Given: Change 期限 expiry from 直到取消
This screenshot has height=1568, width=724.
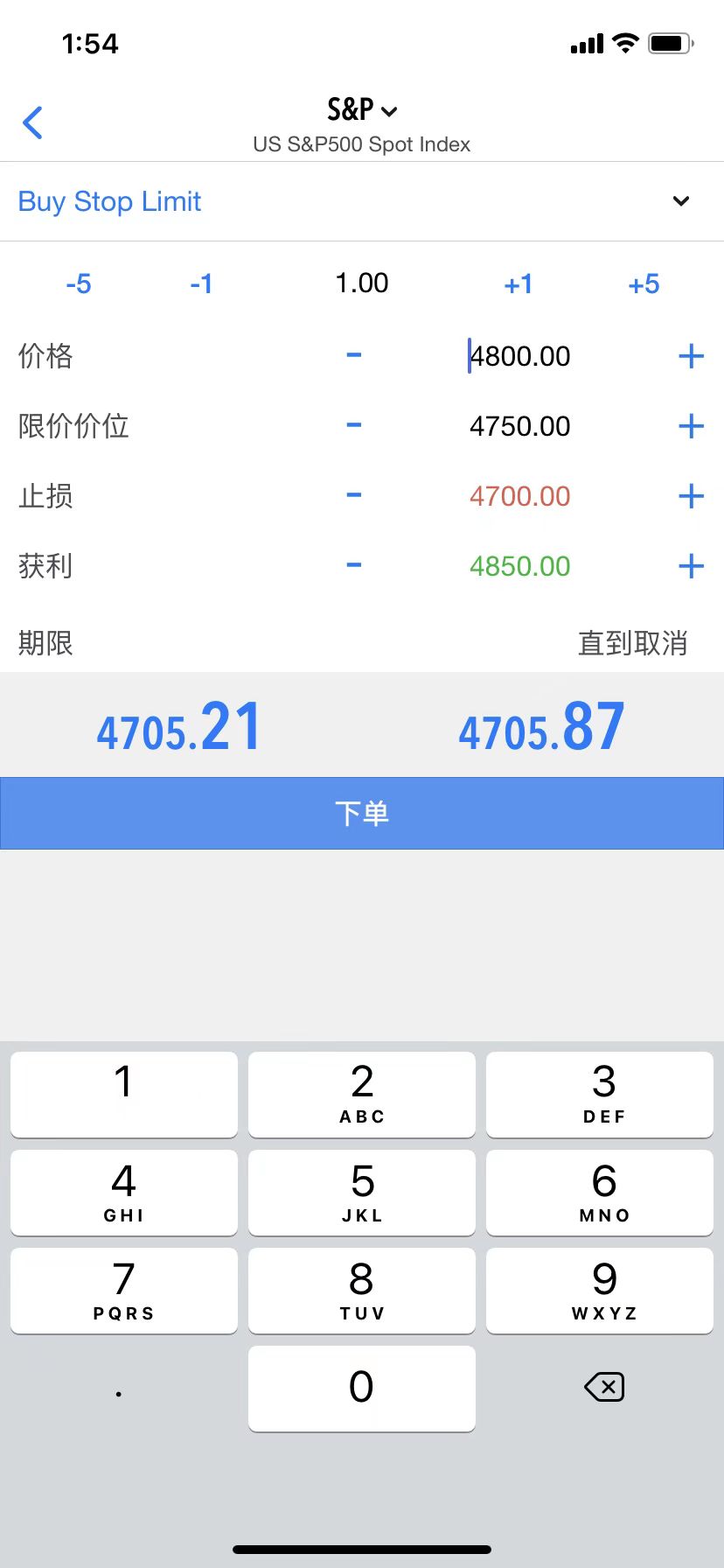Looking at the screenshot, I should (632, 643).
